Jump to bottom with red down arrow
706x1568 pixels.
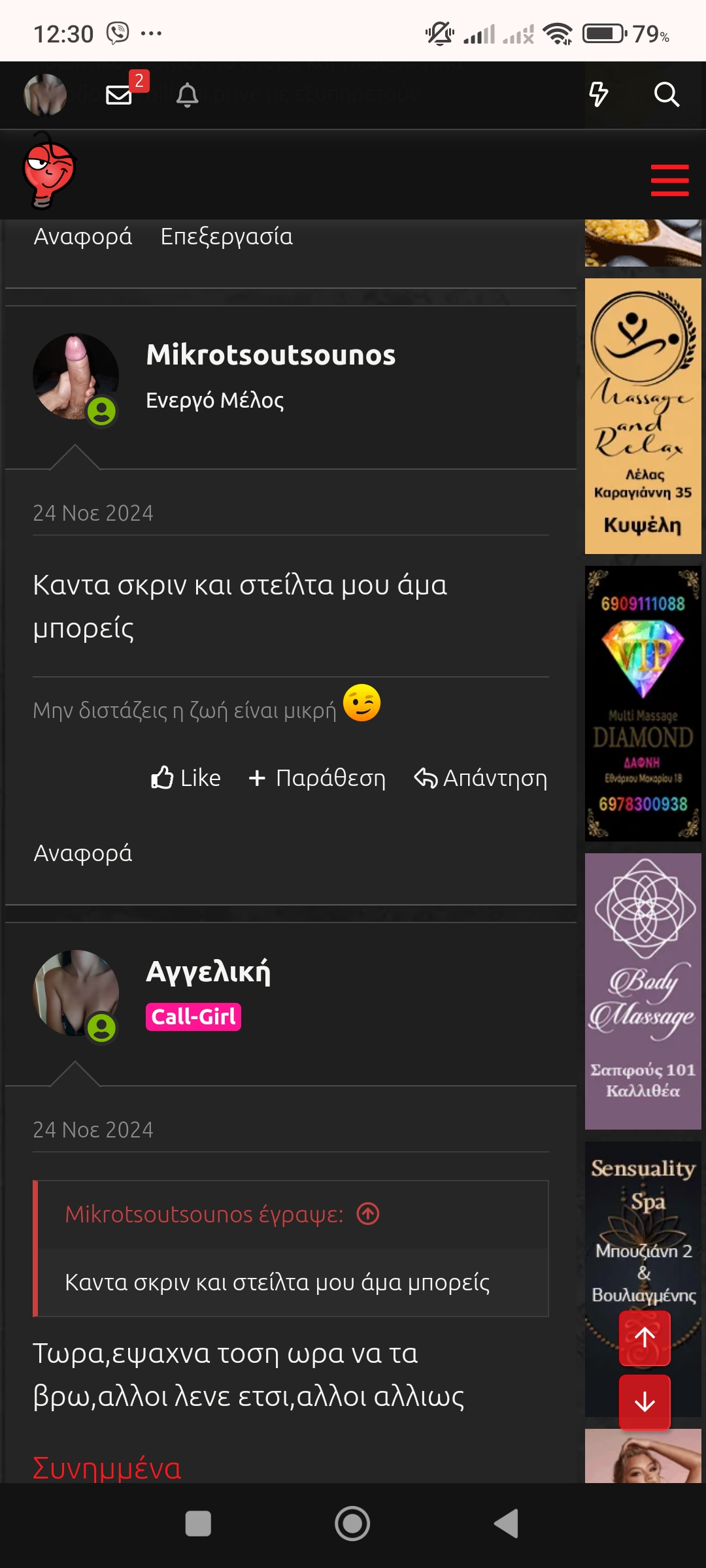[x=645, y=1401]
